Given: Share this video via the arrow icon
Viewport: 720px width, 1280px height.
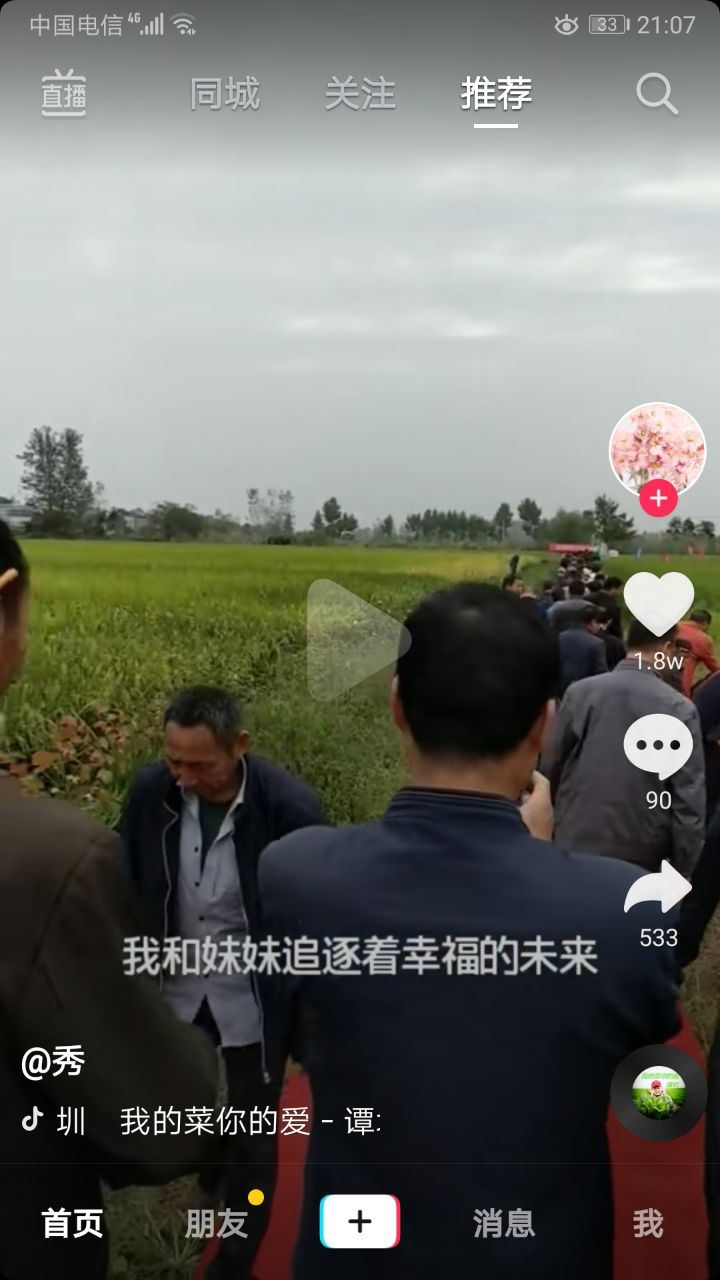Looking at the screenshot, I should click(x=658, y=888).
